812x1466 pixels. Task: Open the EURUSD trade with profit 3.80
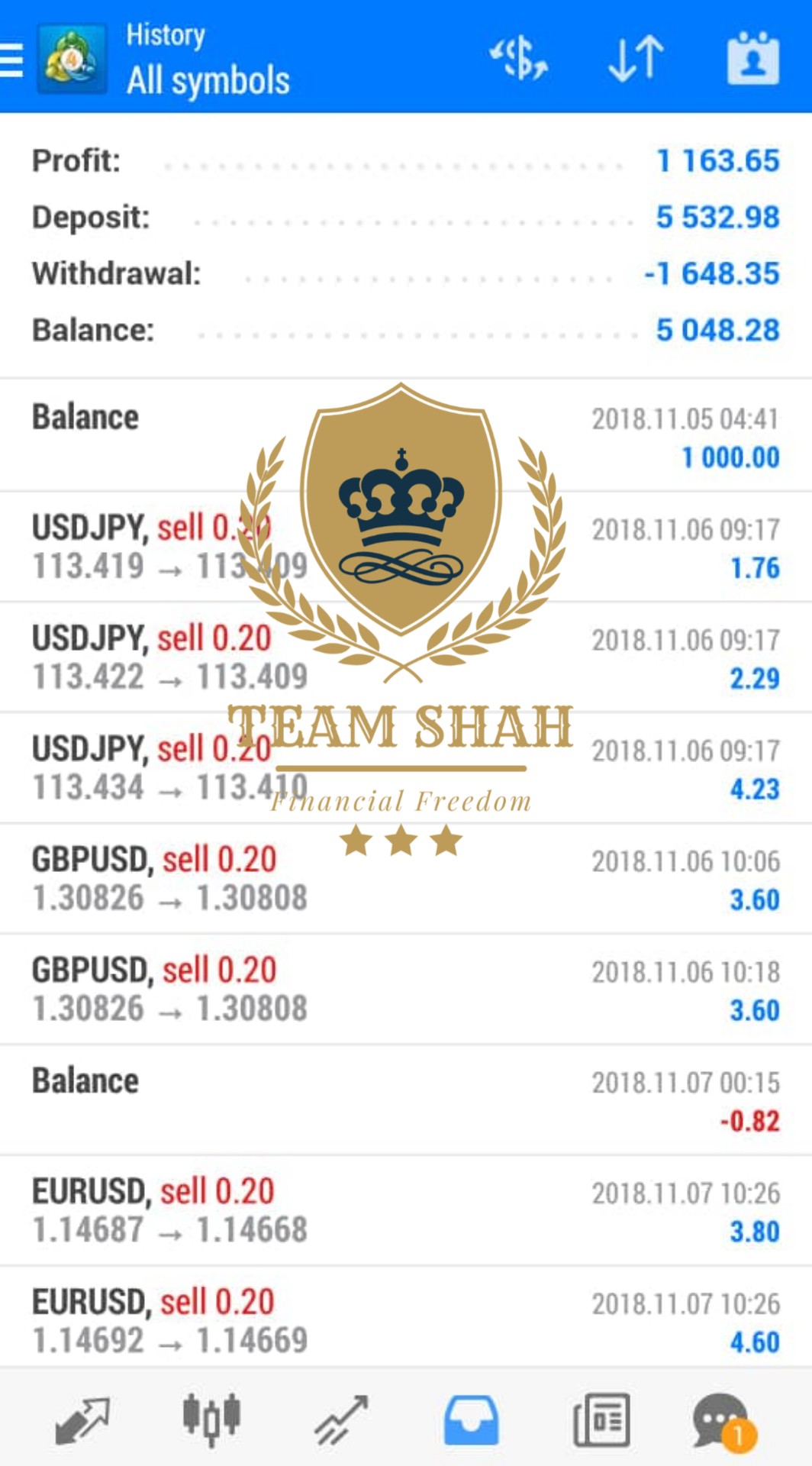pyautogui.click(x=406, y=1211)
